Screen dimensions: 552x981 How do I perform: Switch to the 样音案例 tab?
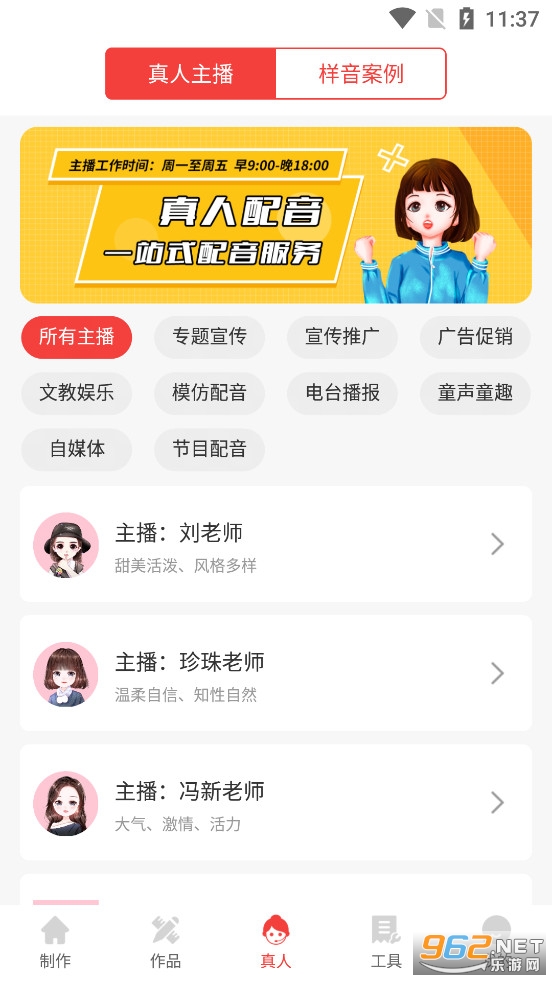point(361,74)
